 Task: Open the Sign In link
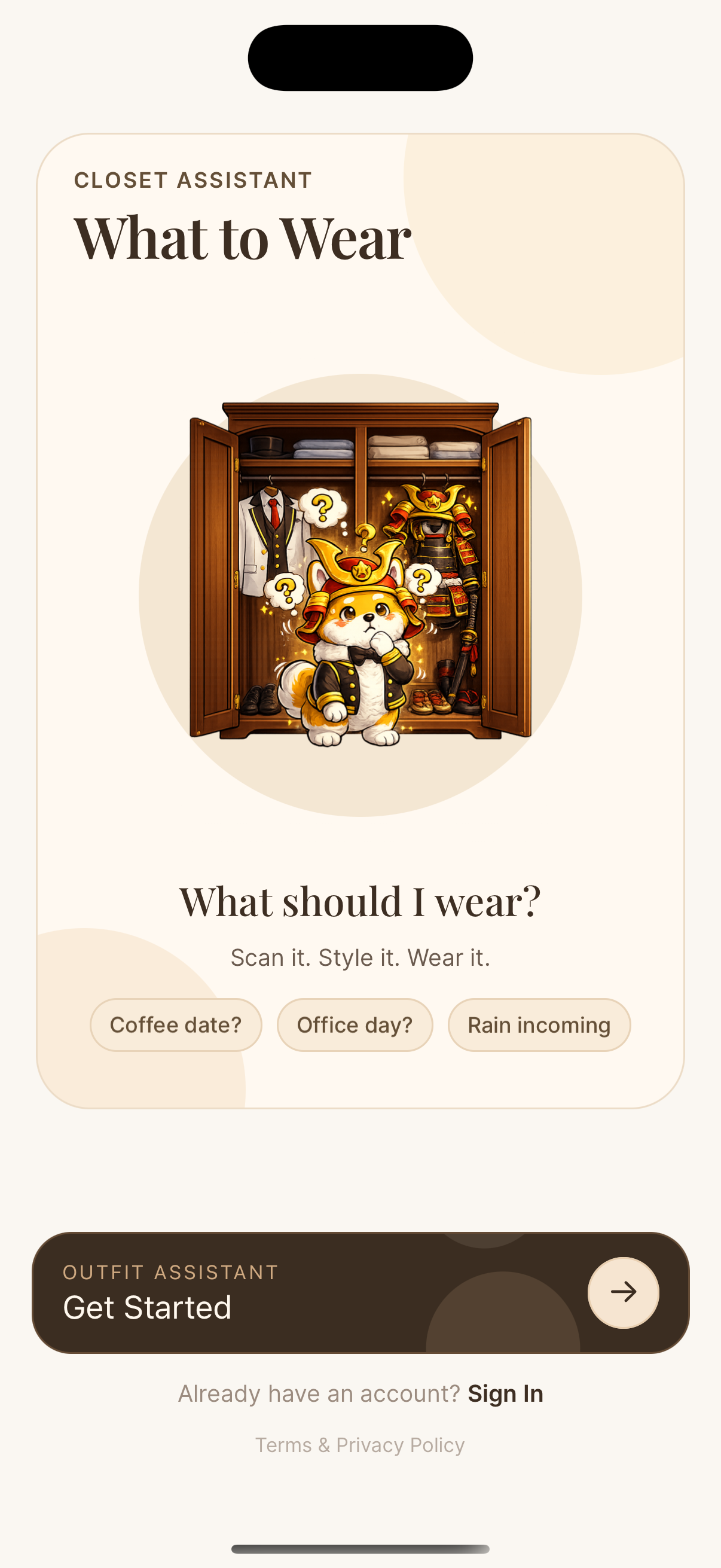coord(505,1393)
